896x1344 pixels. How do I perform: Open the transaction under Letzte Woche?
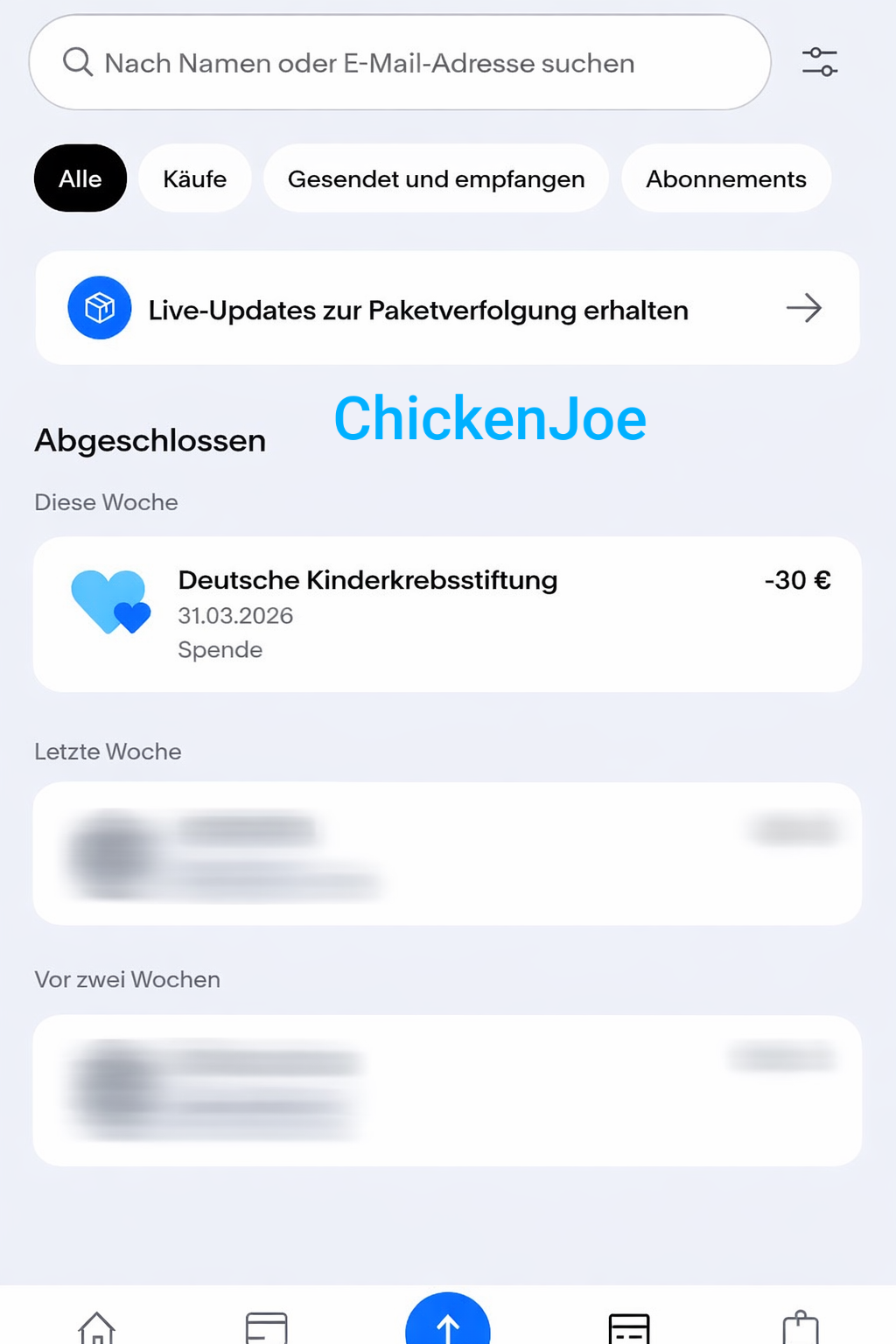[447, 854]
